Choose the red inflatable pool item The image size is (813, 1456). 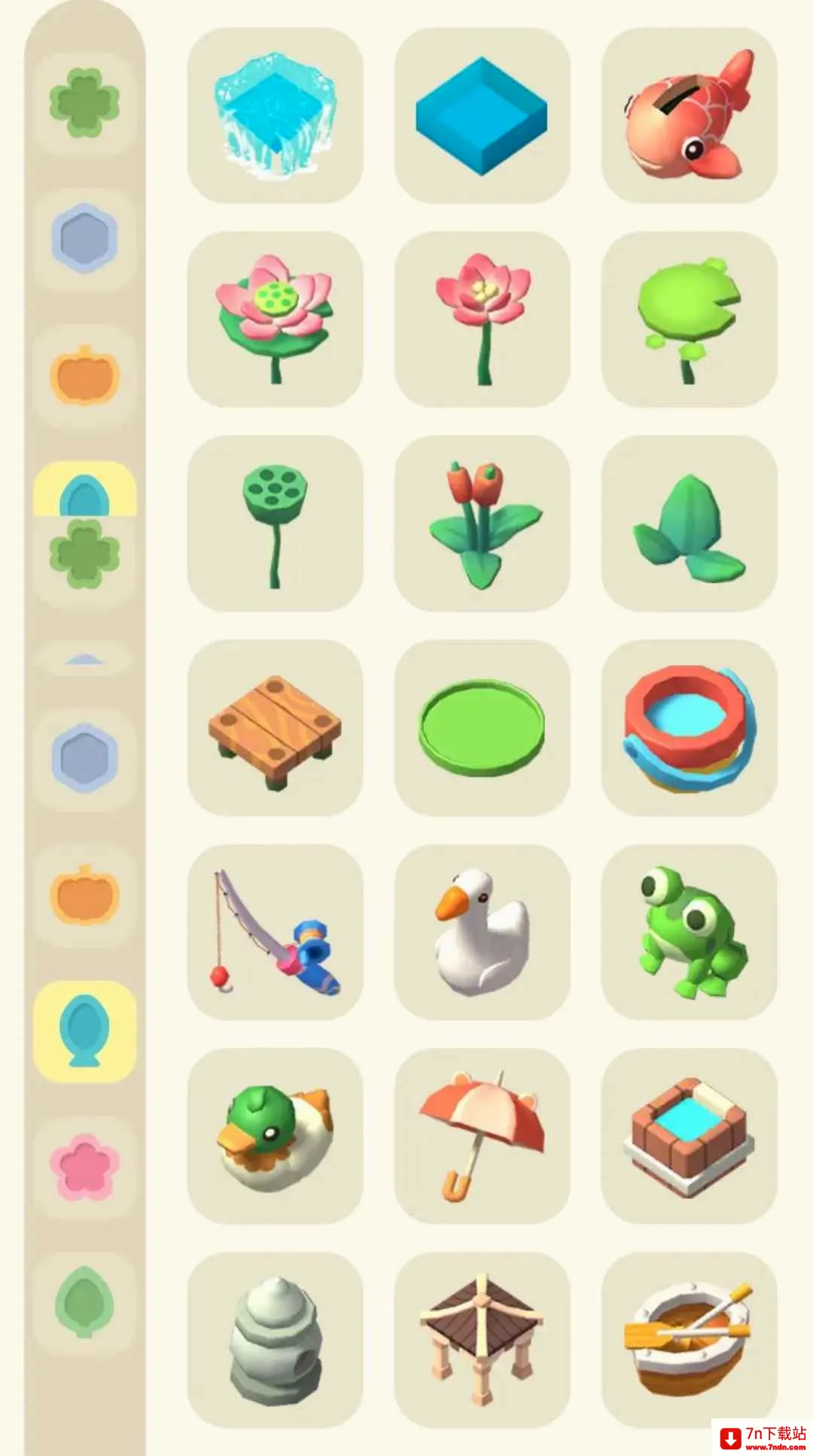(689, 728)
